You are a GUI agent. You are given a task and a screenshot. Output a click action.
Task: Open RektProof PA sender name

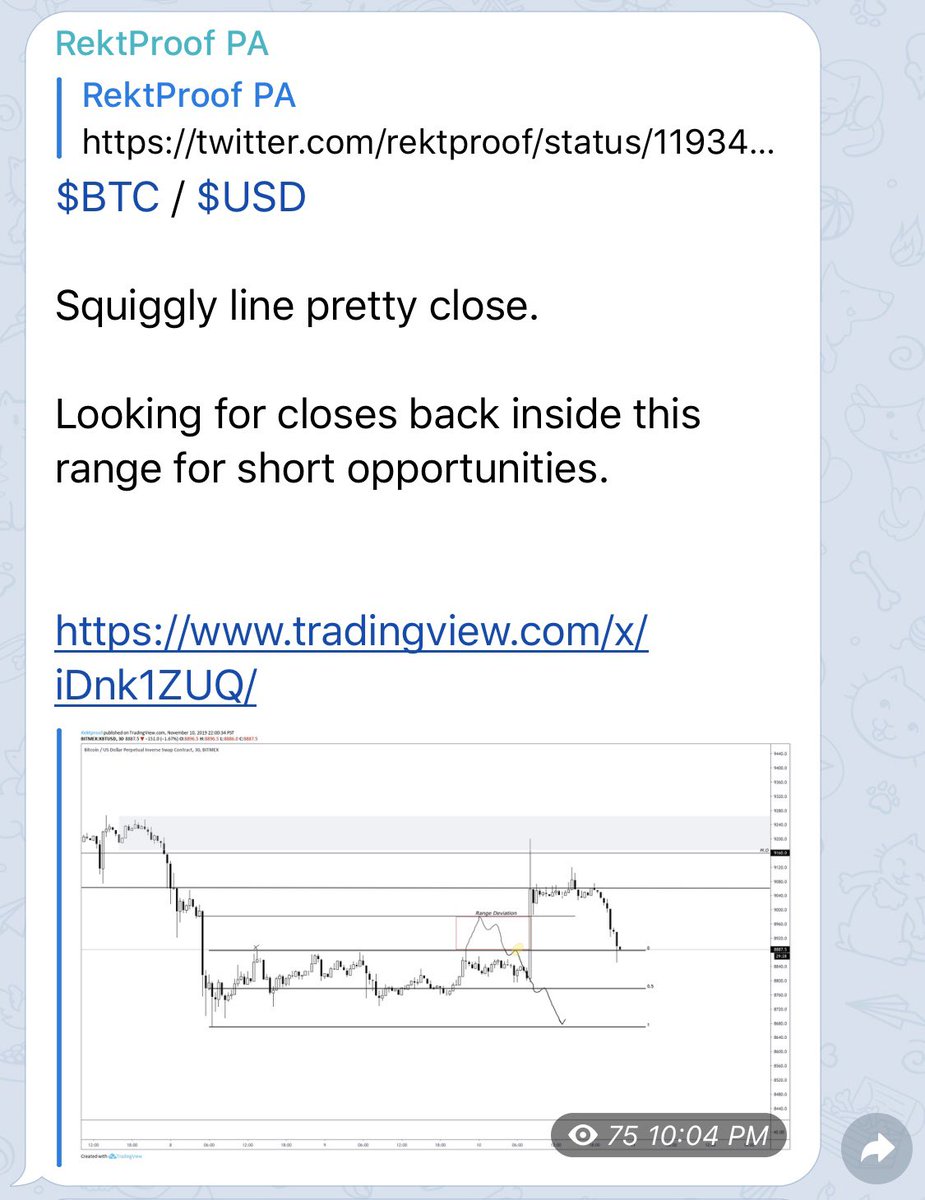(161, 43)
